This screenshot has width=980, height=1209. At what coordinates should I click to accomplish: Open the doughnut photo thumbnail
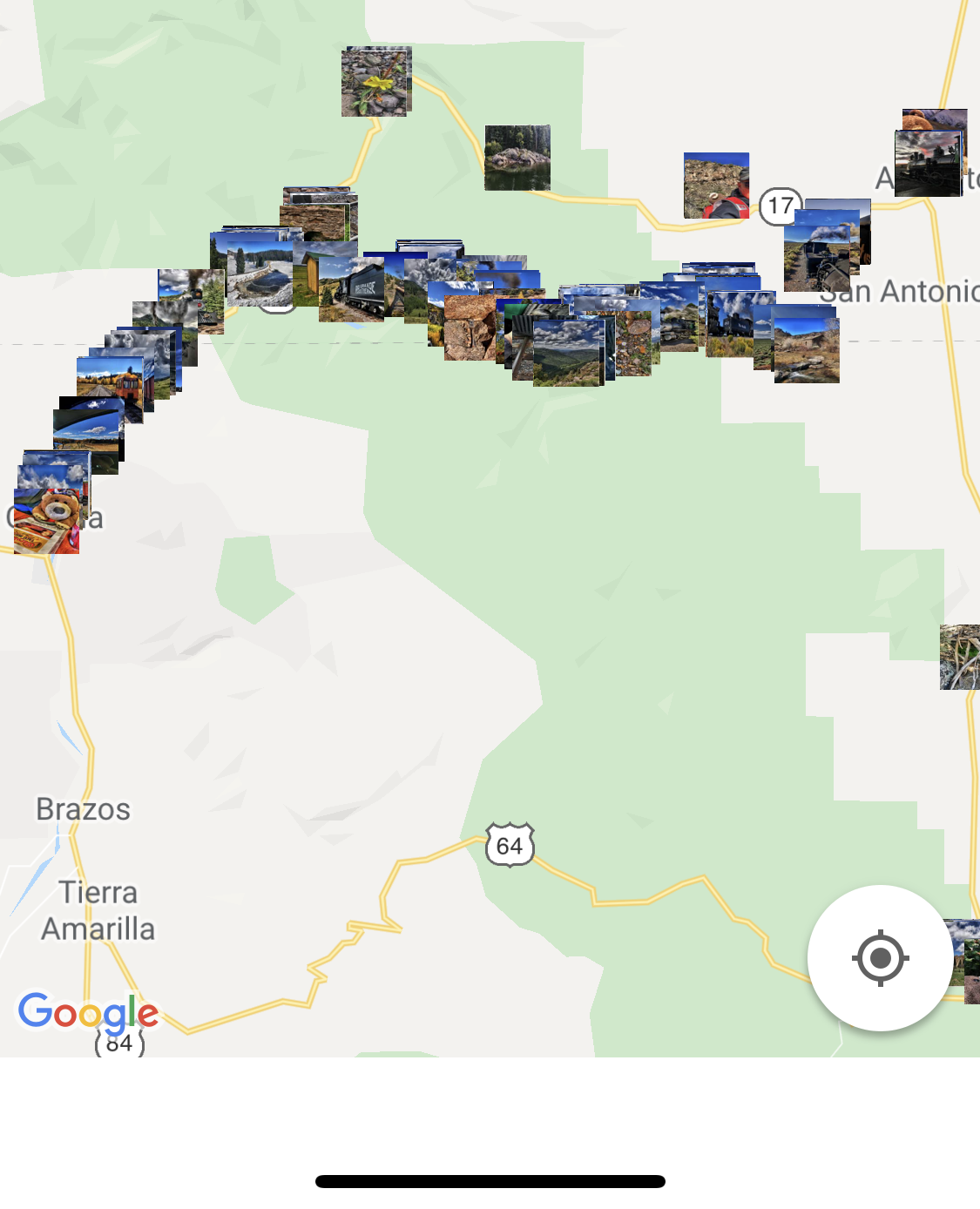48,521
